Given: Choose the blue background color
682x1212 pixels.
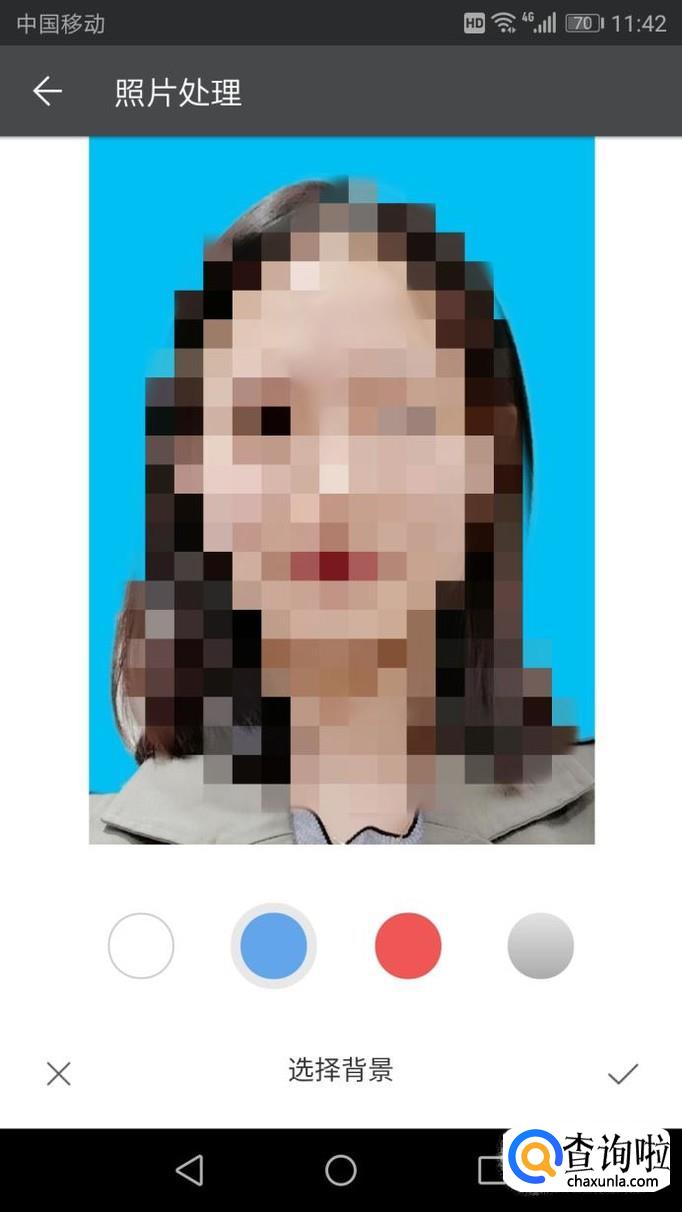Looking at the screenshot, I should [x=274, y=945].
